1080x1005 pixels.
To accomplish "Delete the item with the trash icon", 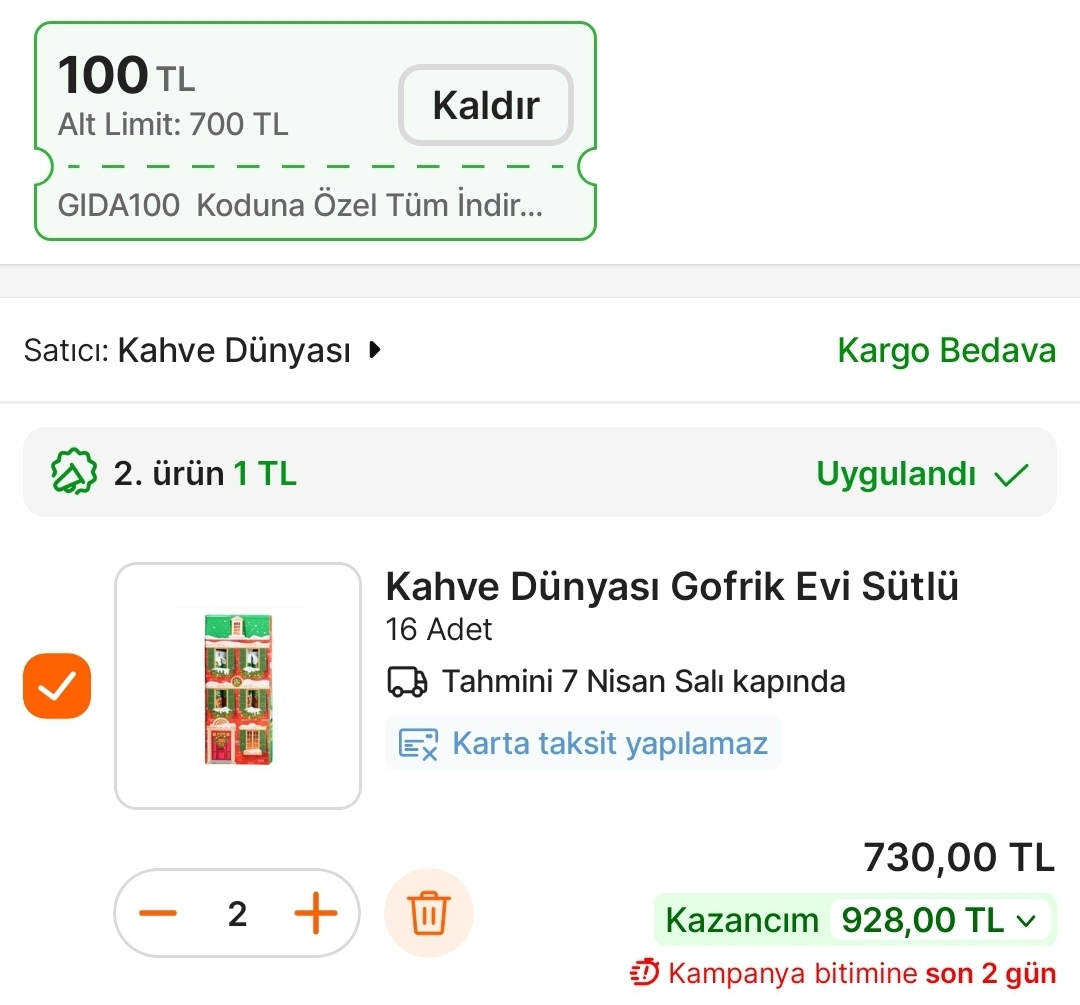I will click(429, 914).
